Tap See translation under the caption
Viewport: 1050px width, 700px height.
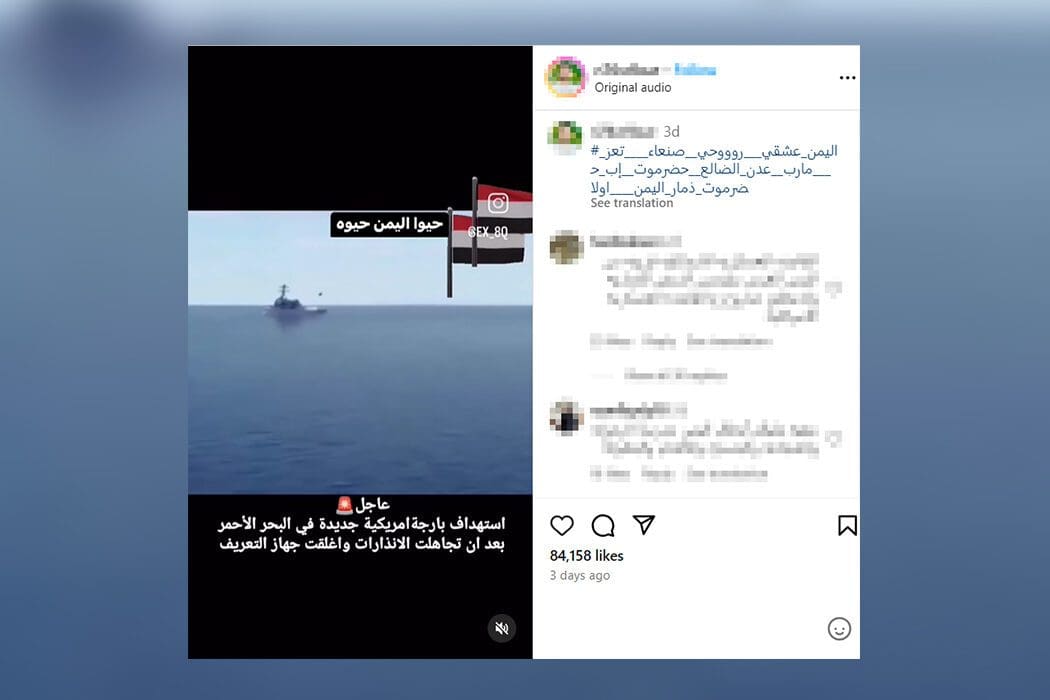click(x=631, y=203)
